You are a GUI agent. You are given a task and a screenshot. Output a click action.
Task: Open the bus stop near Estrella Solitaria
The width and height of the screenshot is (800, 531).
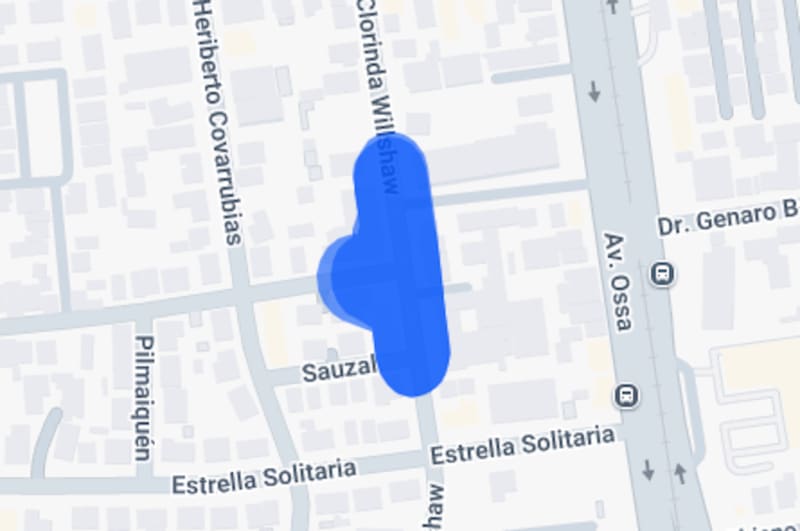627,396
